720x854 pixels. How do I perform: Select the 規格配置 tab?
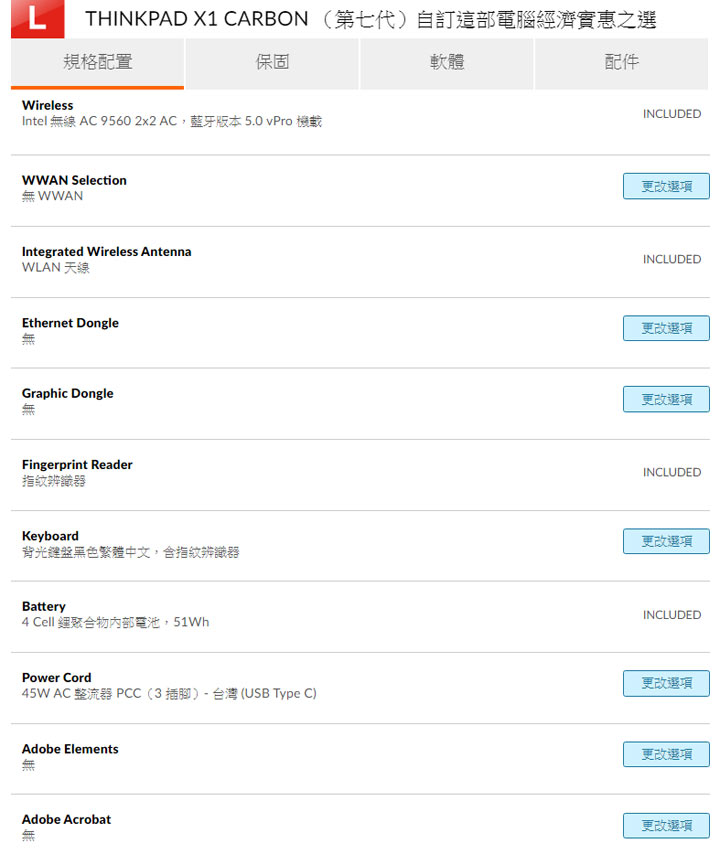point(97,63)
